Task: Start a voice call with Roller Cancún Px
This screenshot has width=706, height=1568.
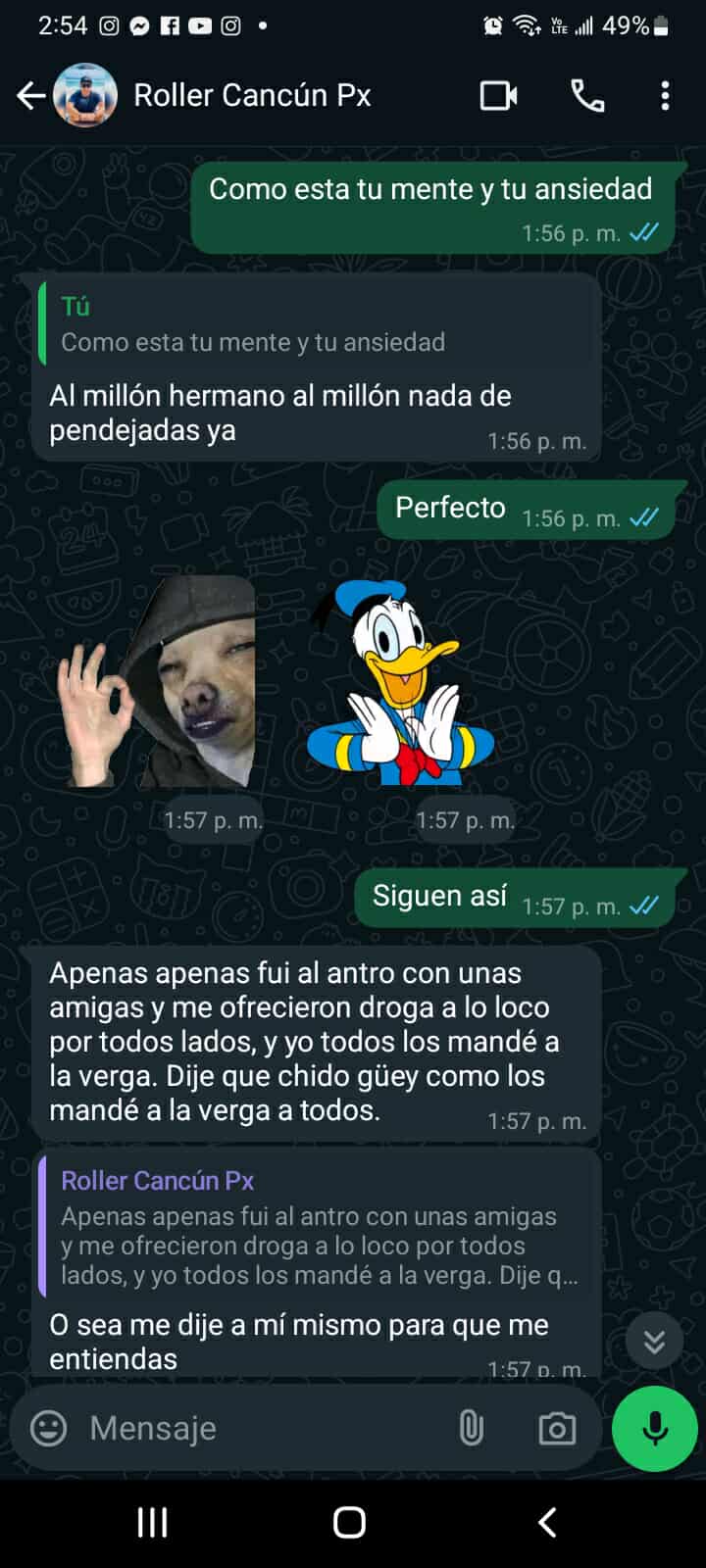Action: coord(587,96)
